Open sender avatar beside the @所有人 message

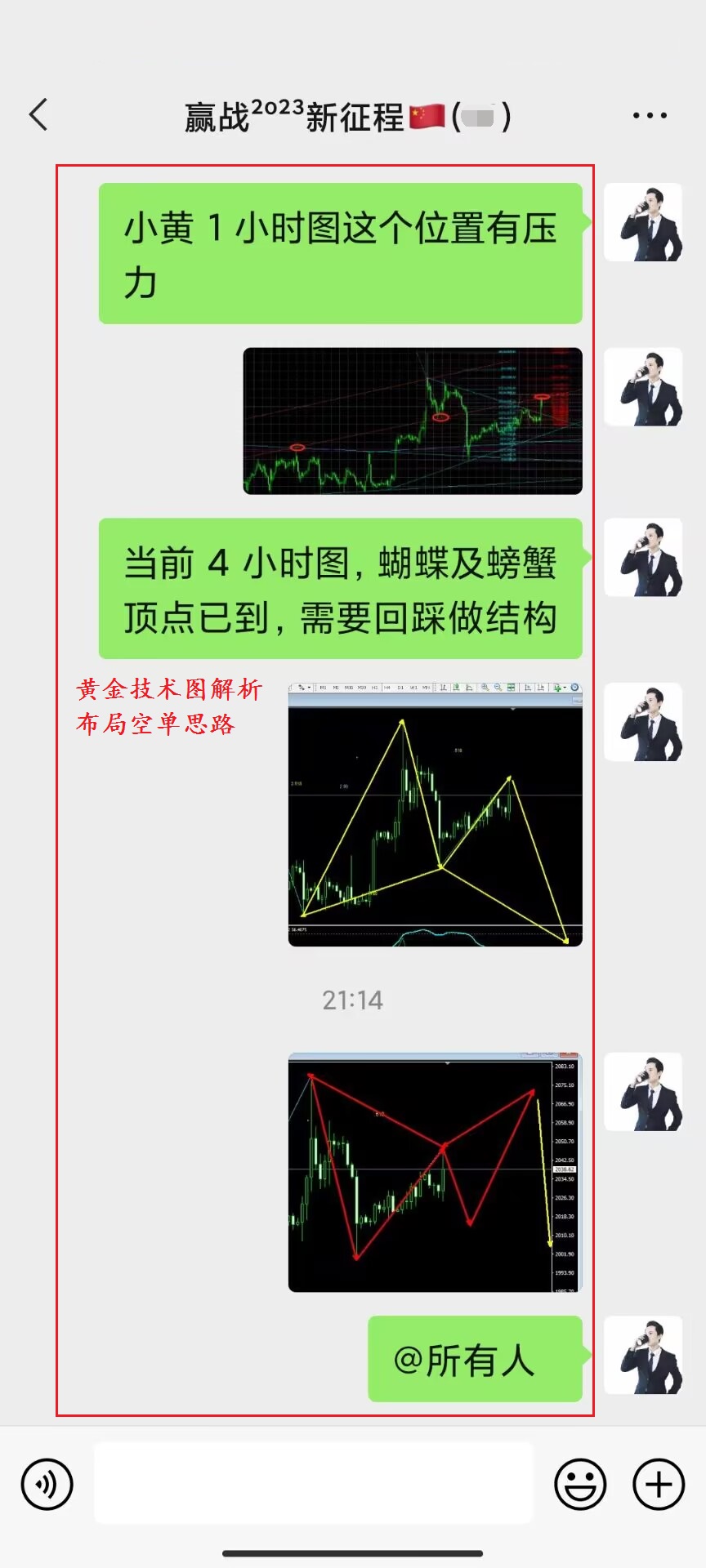pyautogui.click(x=643, y=1355)
